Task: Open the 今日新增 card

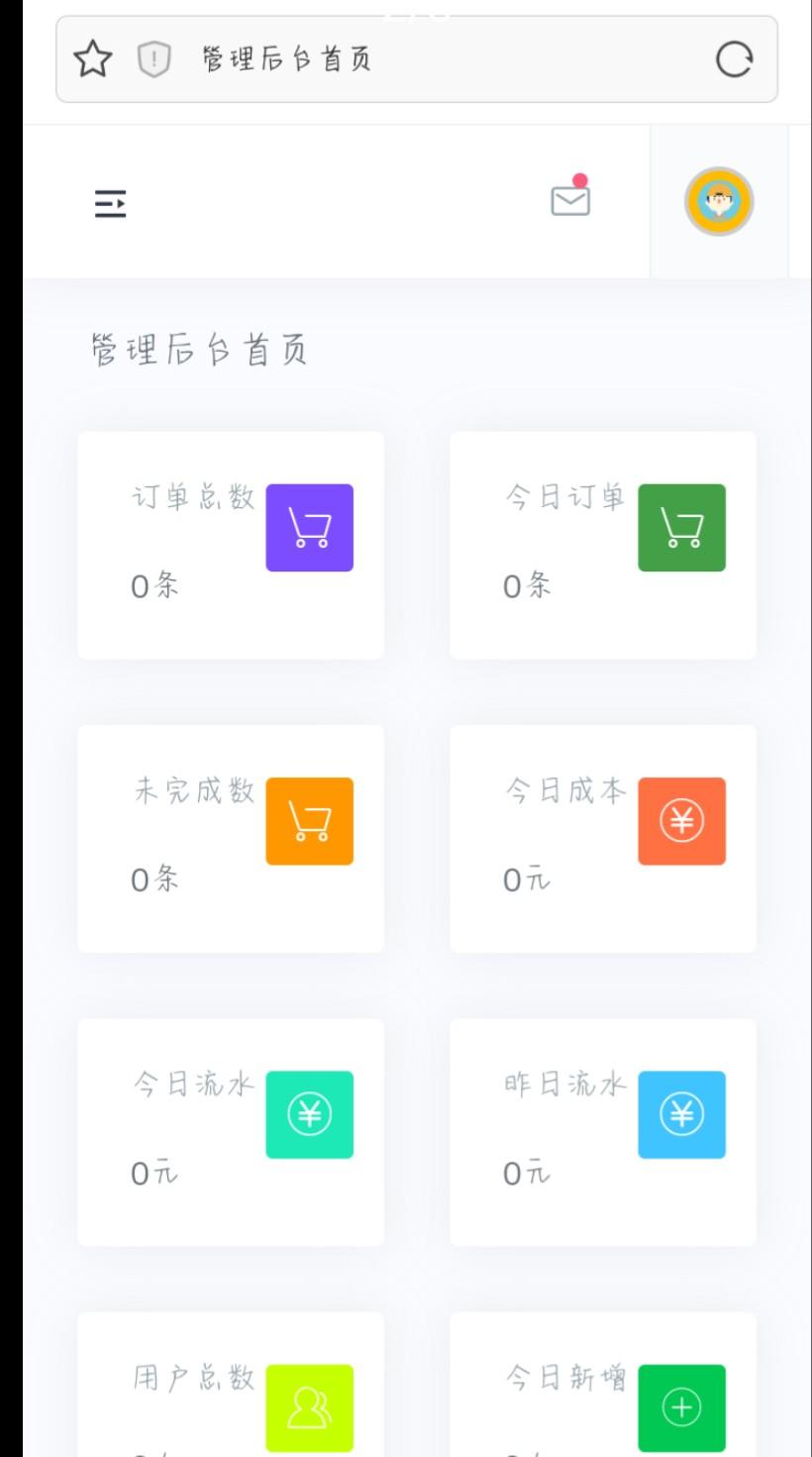Action: point(602,1387)
